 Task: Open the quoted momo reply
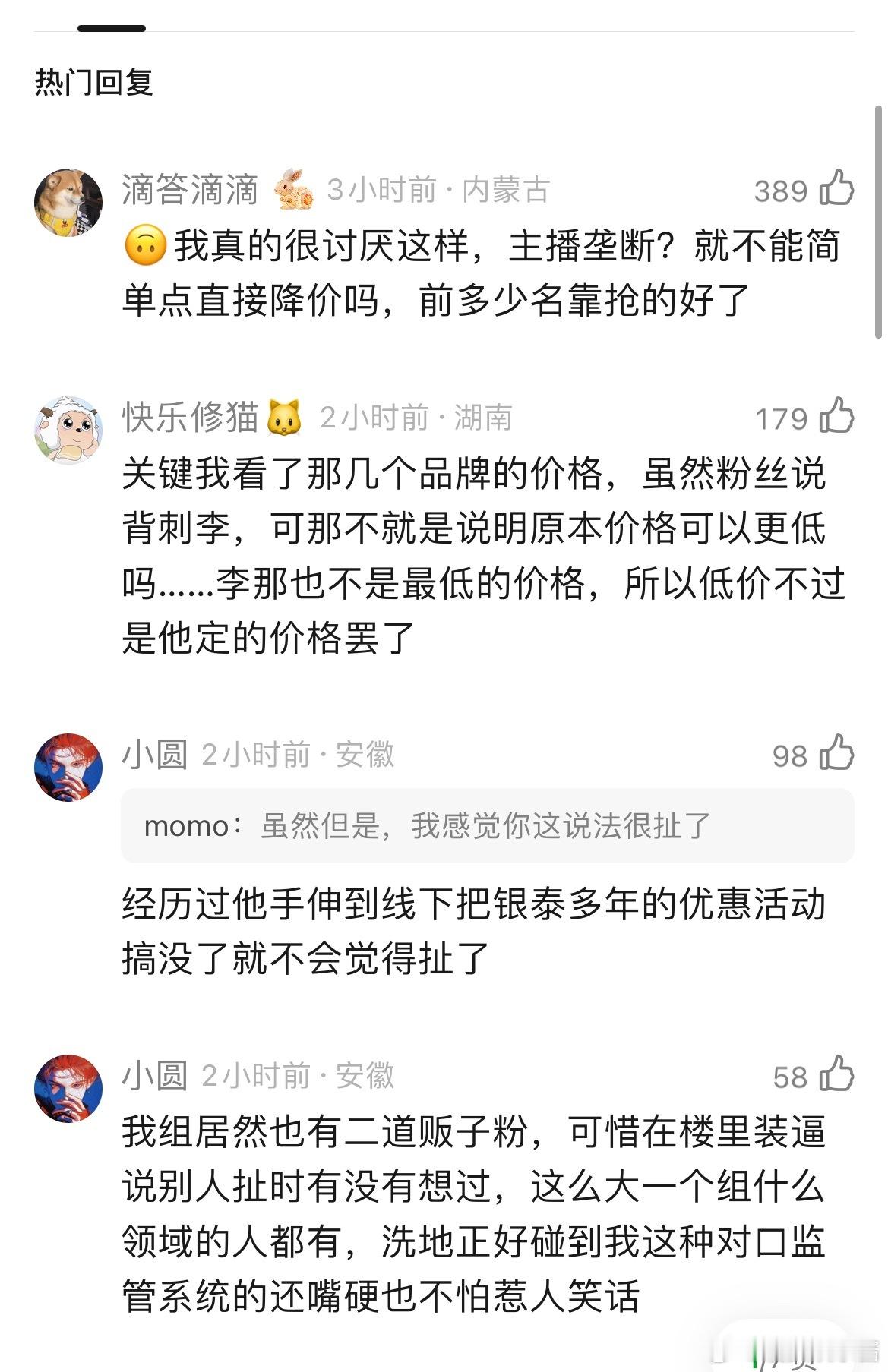click(486, 825)
